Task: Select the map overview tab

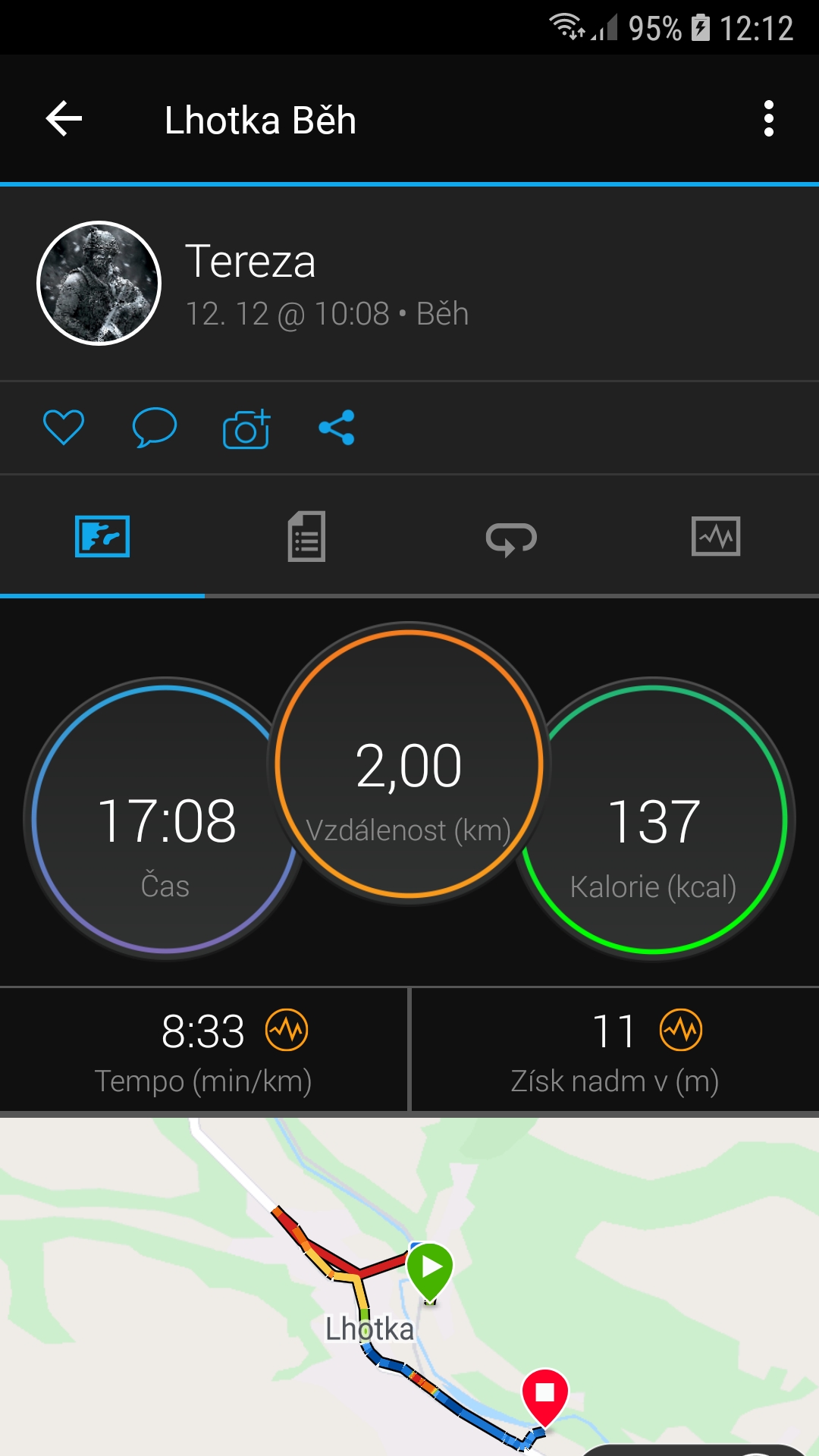Action: 102,537
